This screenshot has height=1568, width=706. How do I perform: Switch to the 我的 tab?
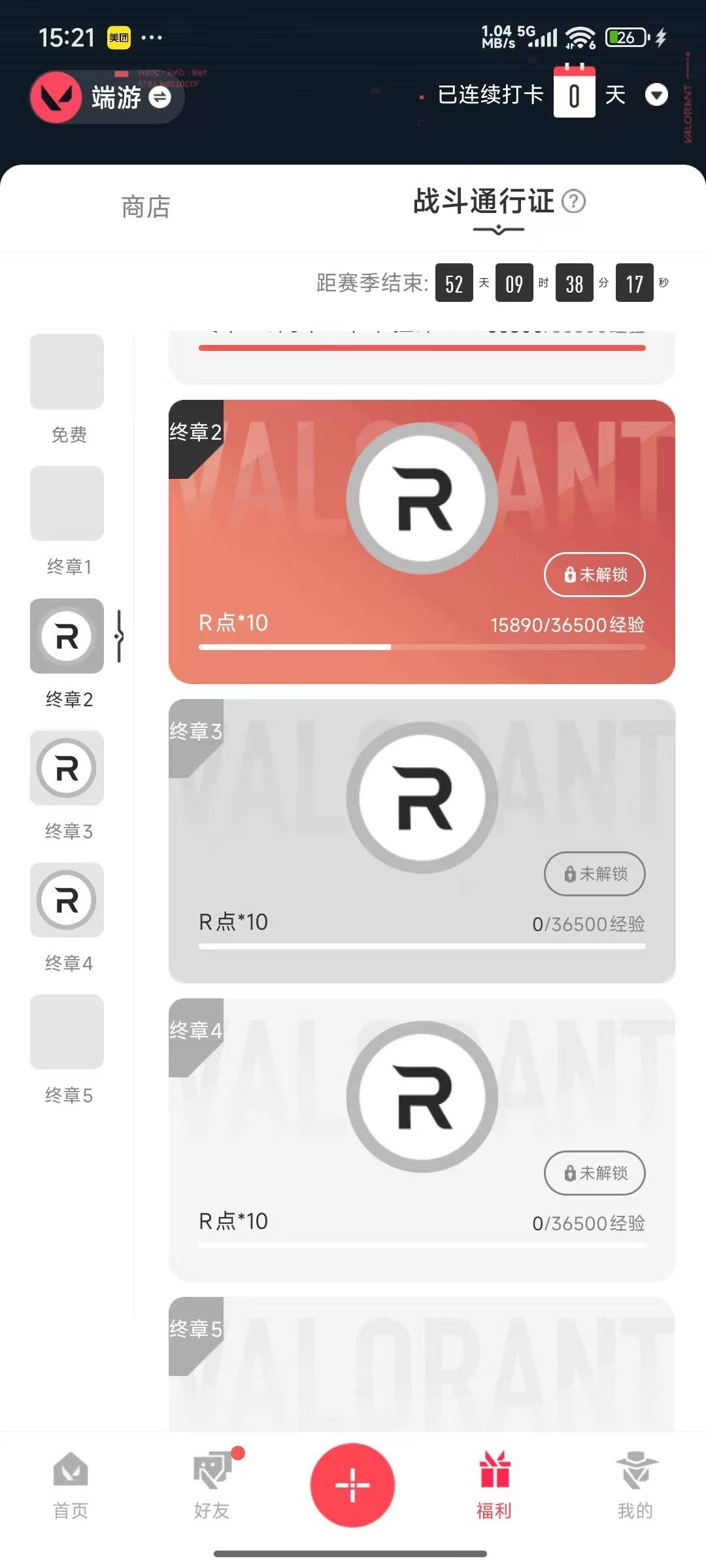click(x=635, y=1484)
